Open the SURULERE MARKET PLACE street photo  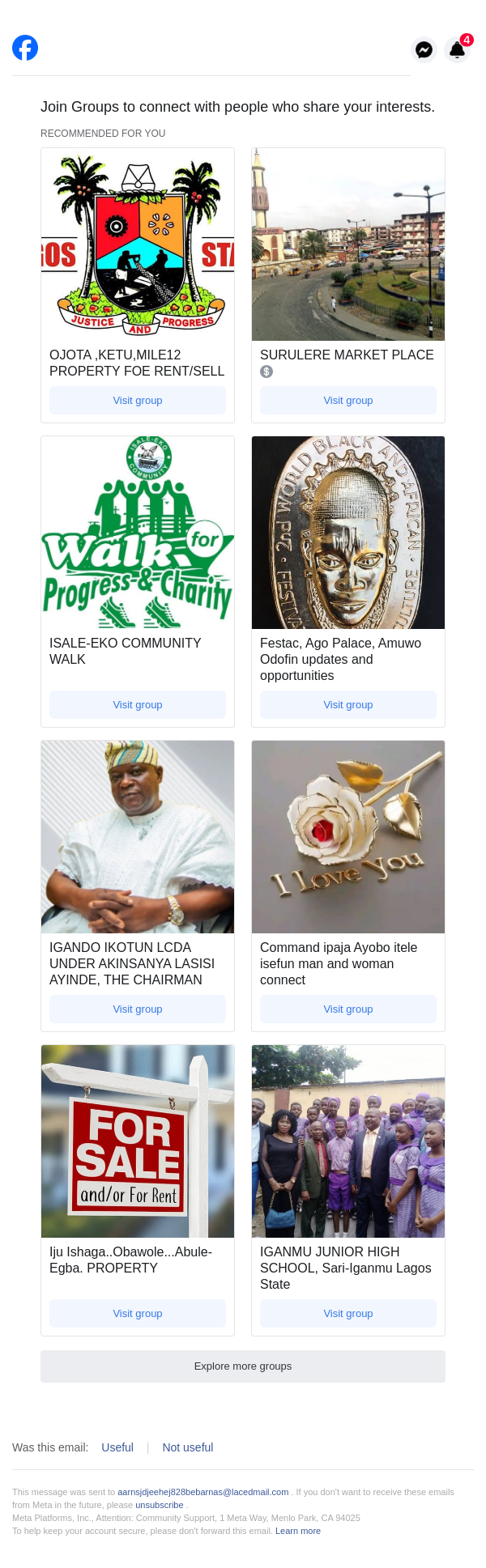point(348,244)
